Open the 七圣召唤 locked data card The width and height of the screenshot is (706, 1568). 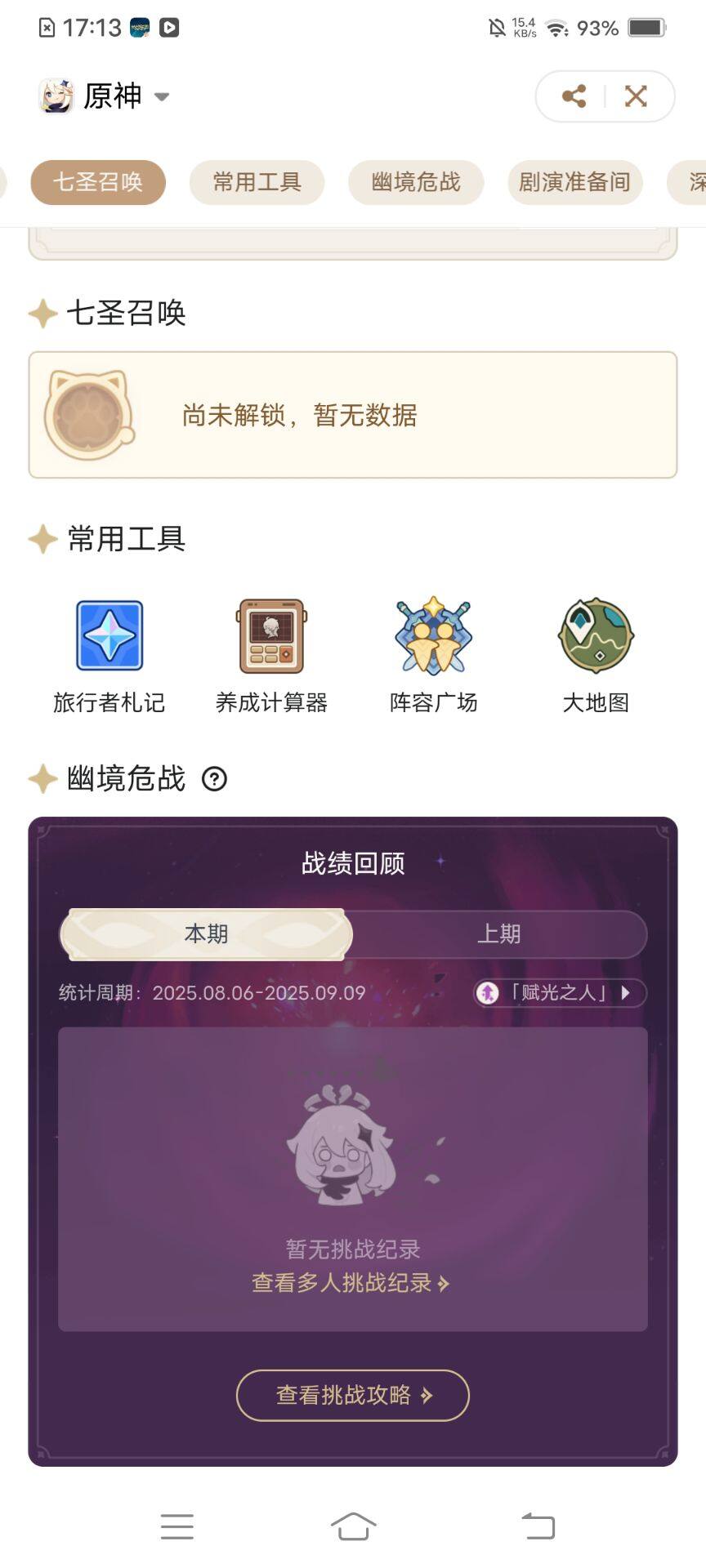coord(353,415)
